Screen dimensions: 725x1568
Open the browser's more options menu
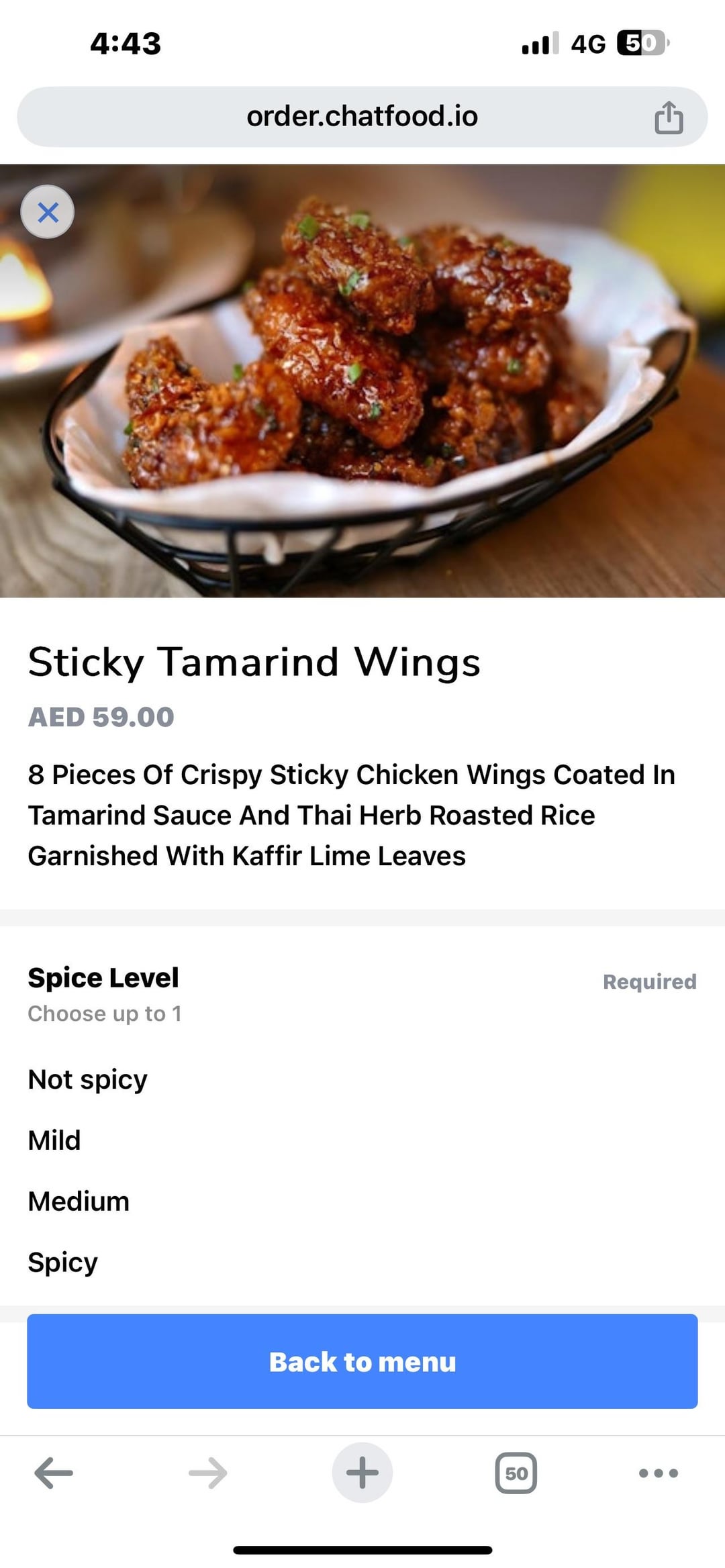pos(658,1473)
